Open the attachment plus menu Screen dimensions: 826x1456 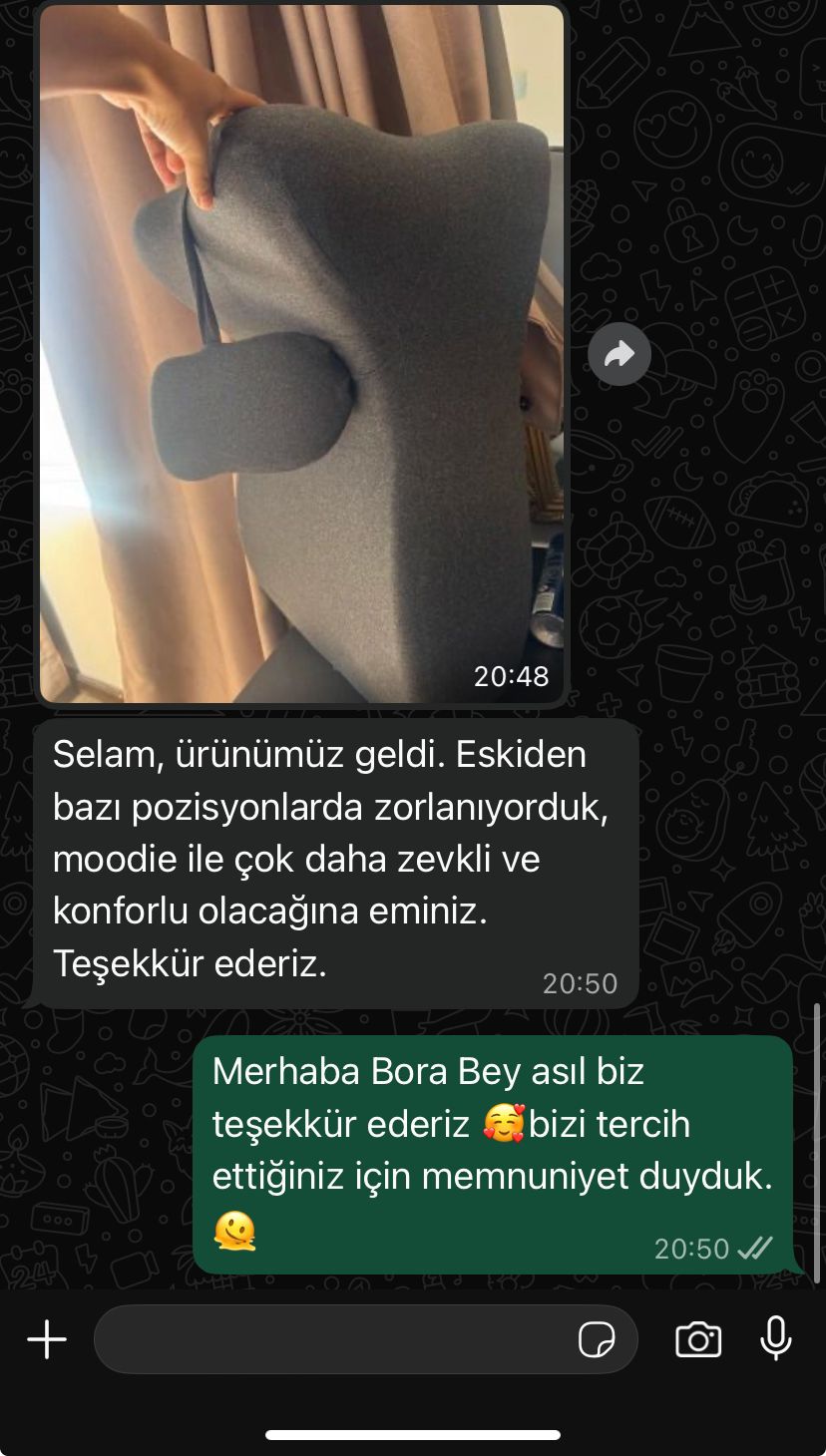(47, 1339)
